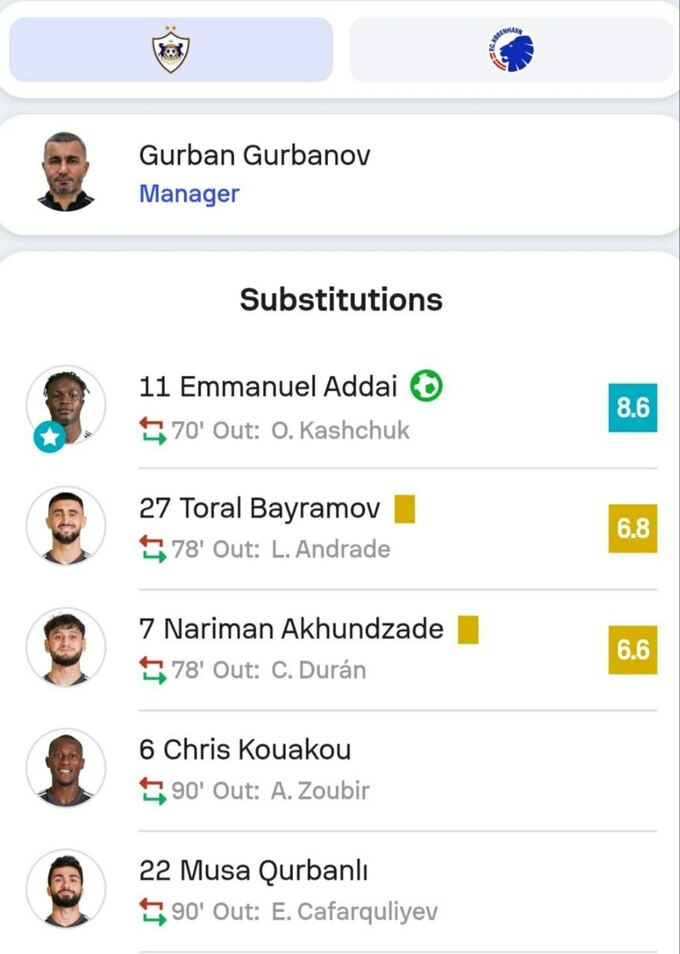Open Nariman Akhundzade's player row
The image size is (680, 954).
(290, 629)
